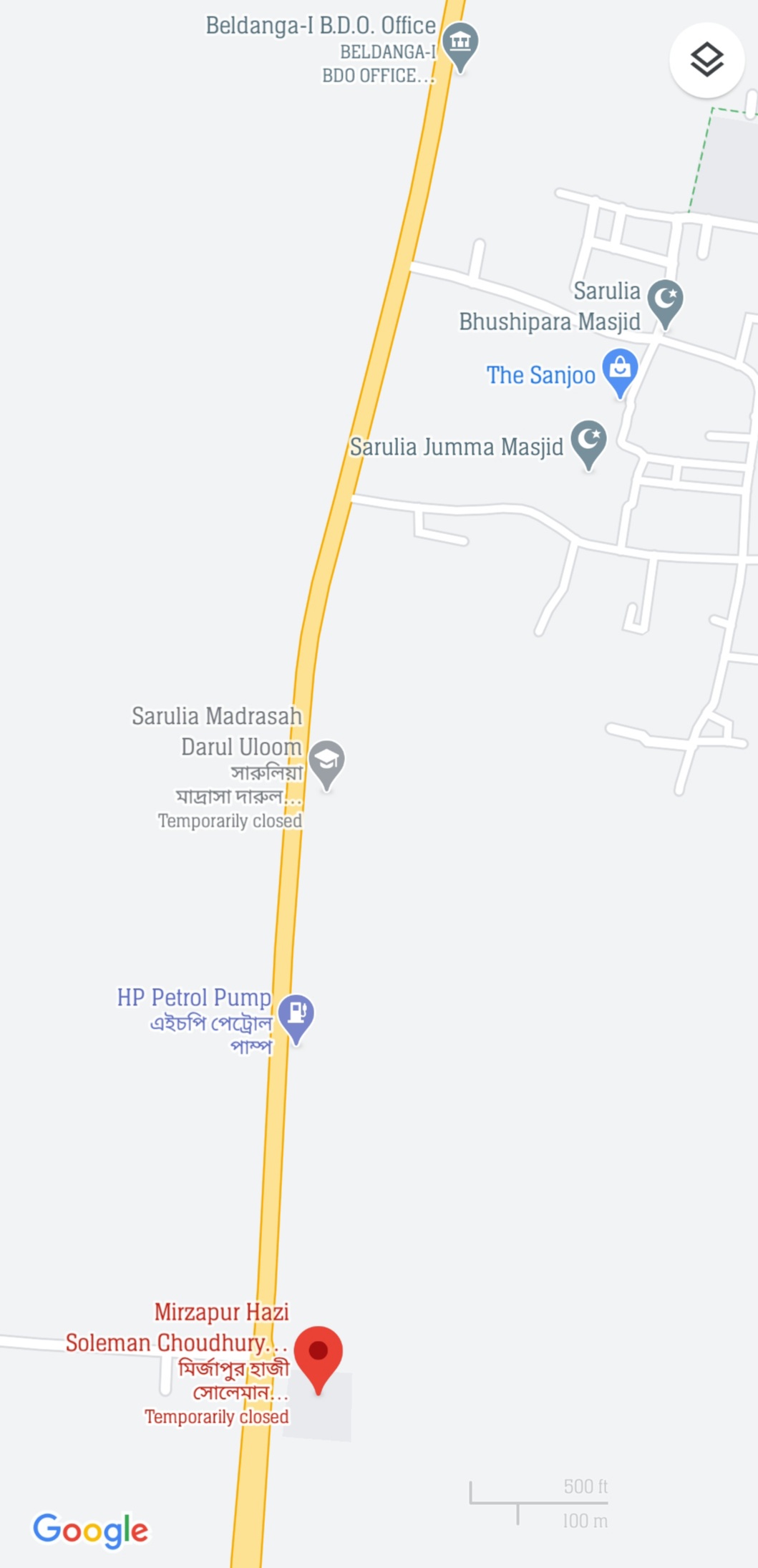The width and height of the screenshot is (758, 1568).
Task: Tap the HP Petrol Pump pin
Action: coord(296,1014)
